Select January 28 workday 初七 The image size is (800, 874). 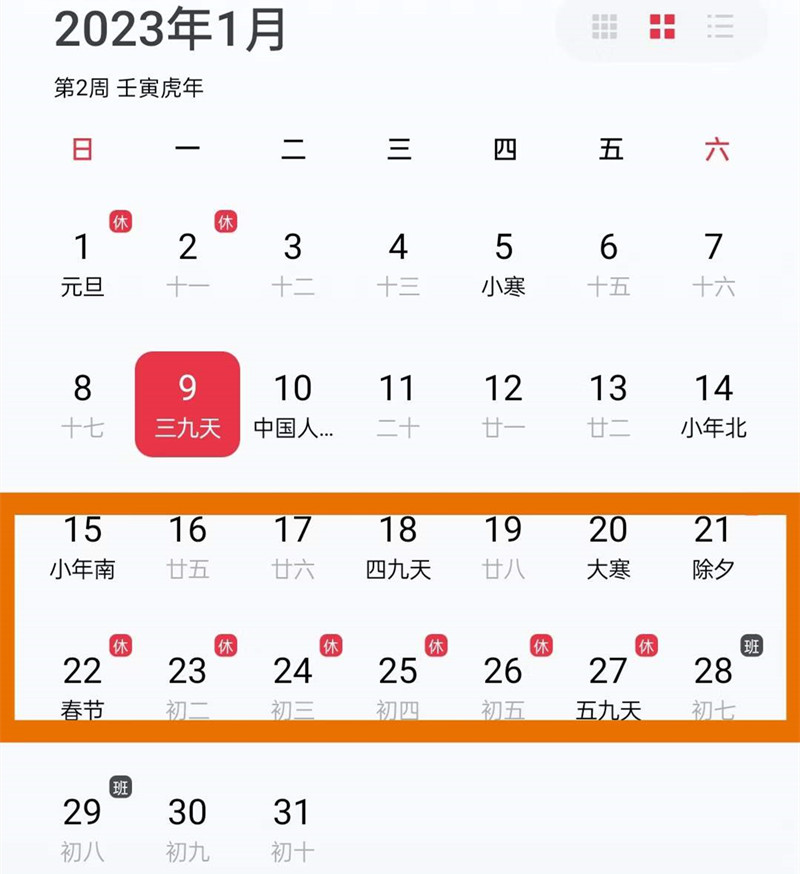pos(714,686)
